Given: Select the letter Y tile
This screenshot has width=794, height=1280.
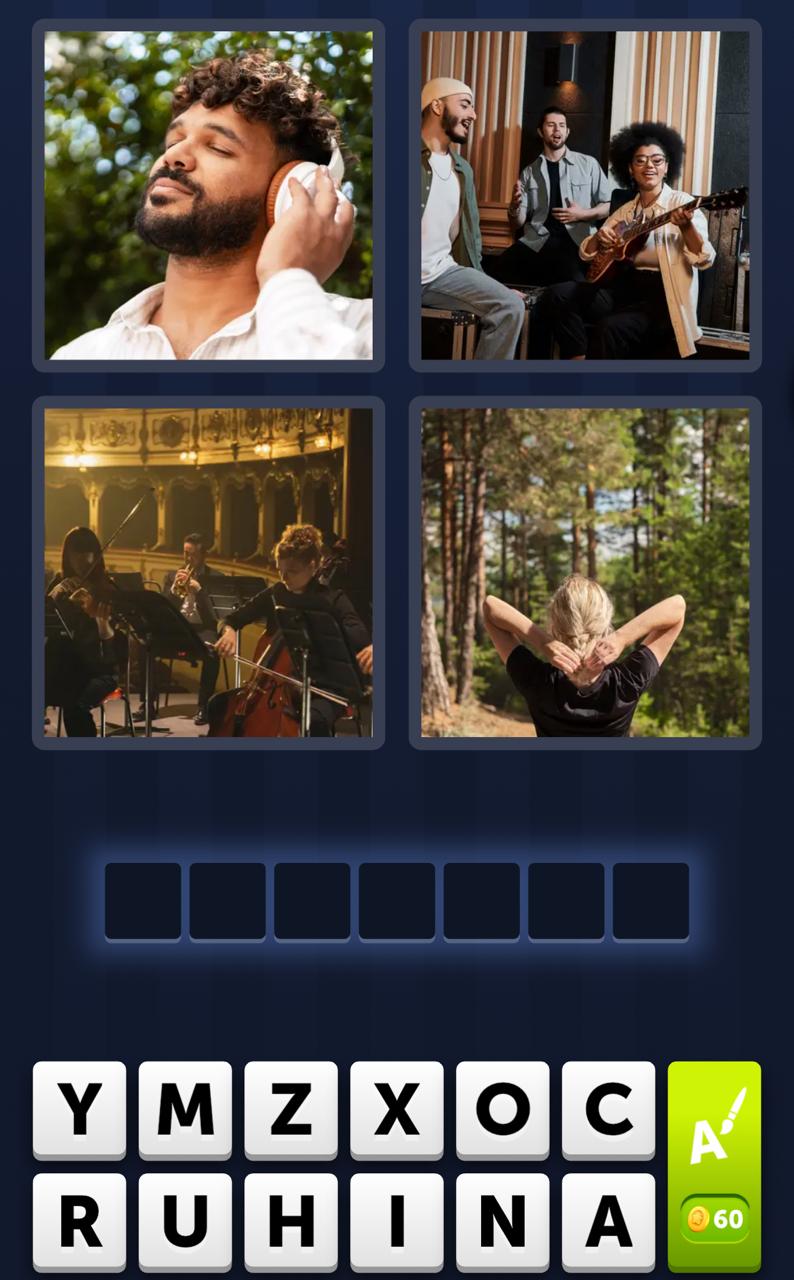Looking at the screenshot, I should click(x=79, y=1109).
